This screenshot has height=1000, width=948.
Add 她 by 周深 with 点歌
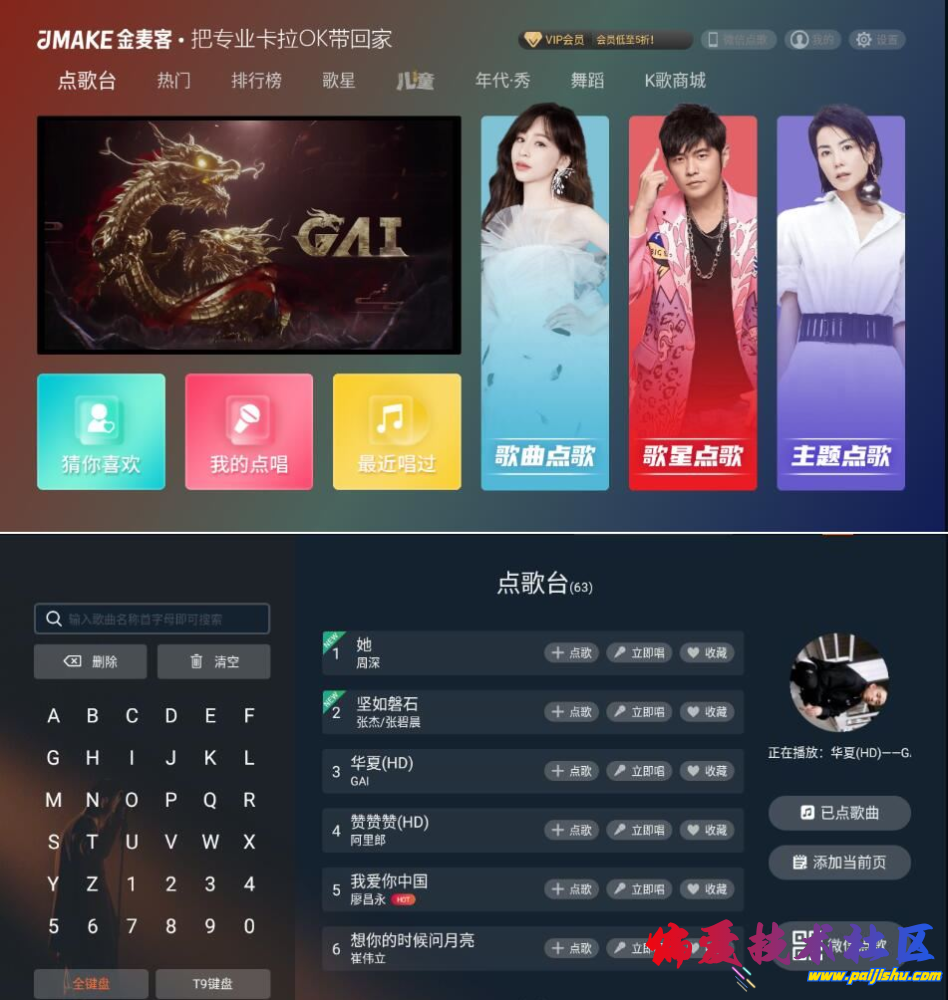[571, 653]
